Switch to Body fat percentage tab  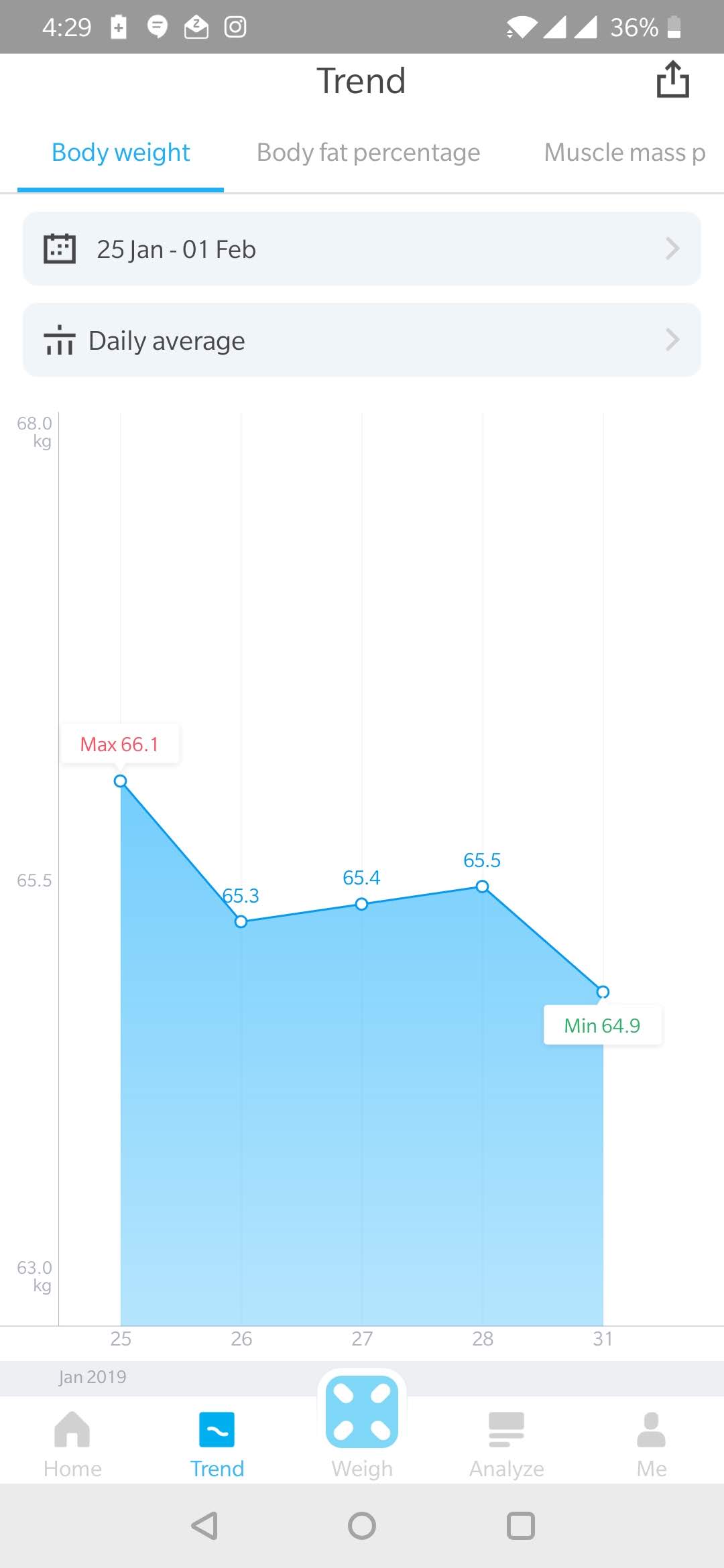[x=368, y=153]
